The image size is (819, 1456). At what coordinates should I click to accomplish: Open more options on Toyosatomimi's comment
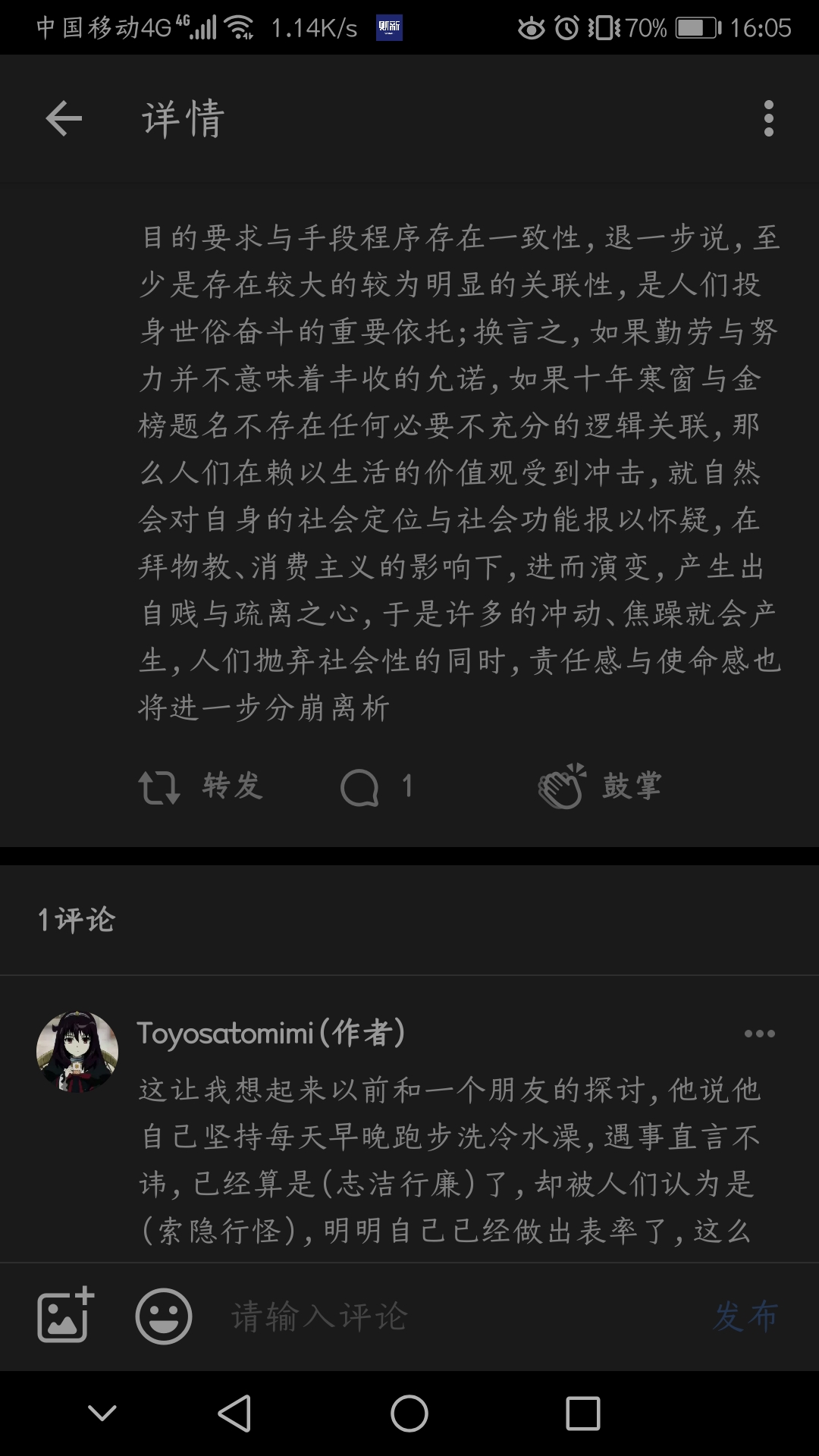tap(759, 1034)
